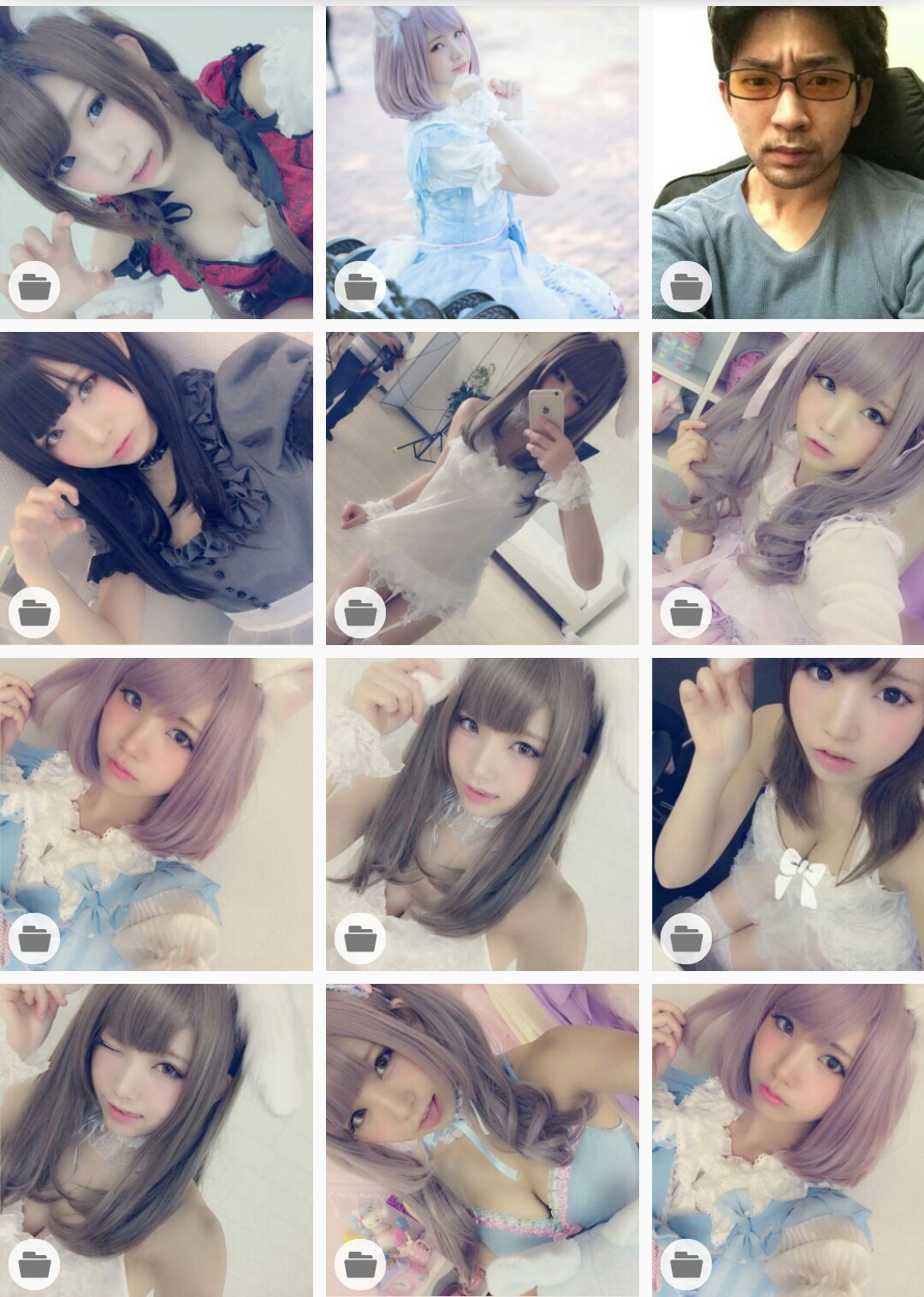Image resolution: width=924 pixels, height=1297 pixels.
Task: Tap the folder icon on the man's photo
Action: click(x=686, y=287)
